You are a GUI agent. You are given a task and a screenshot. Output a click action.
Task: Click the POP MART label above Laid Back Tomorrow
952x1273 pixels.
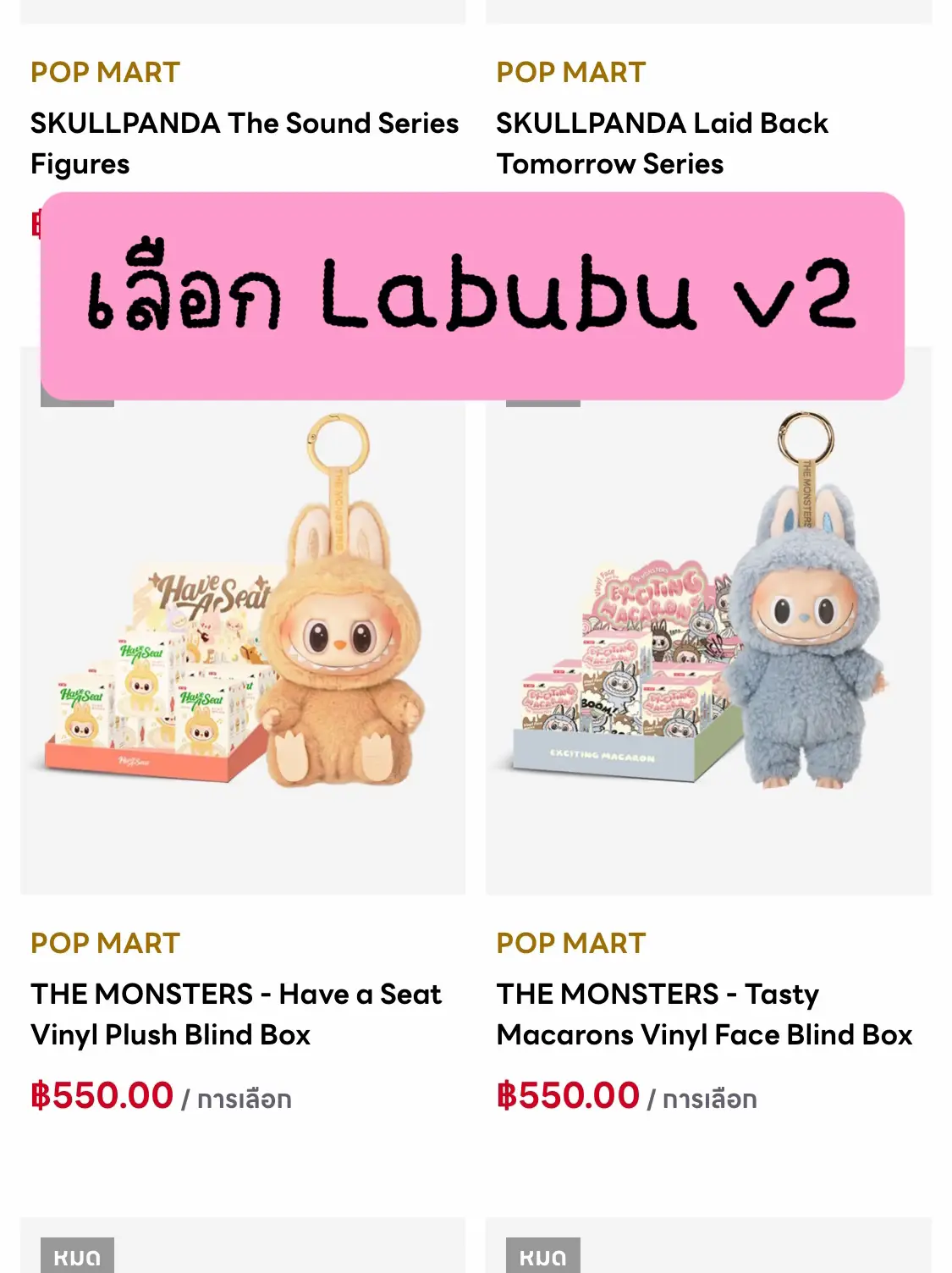tap(570, 74)
